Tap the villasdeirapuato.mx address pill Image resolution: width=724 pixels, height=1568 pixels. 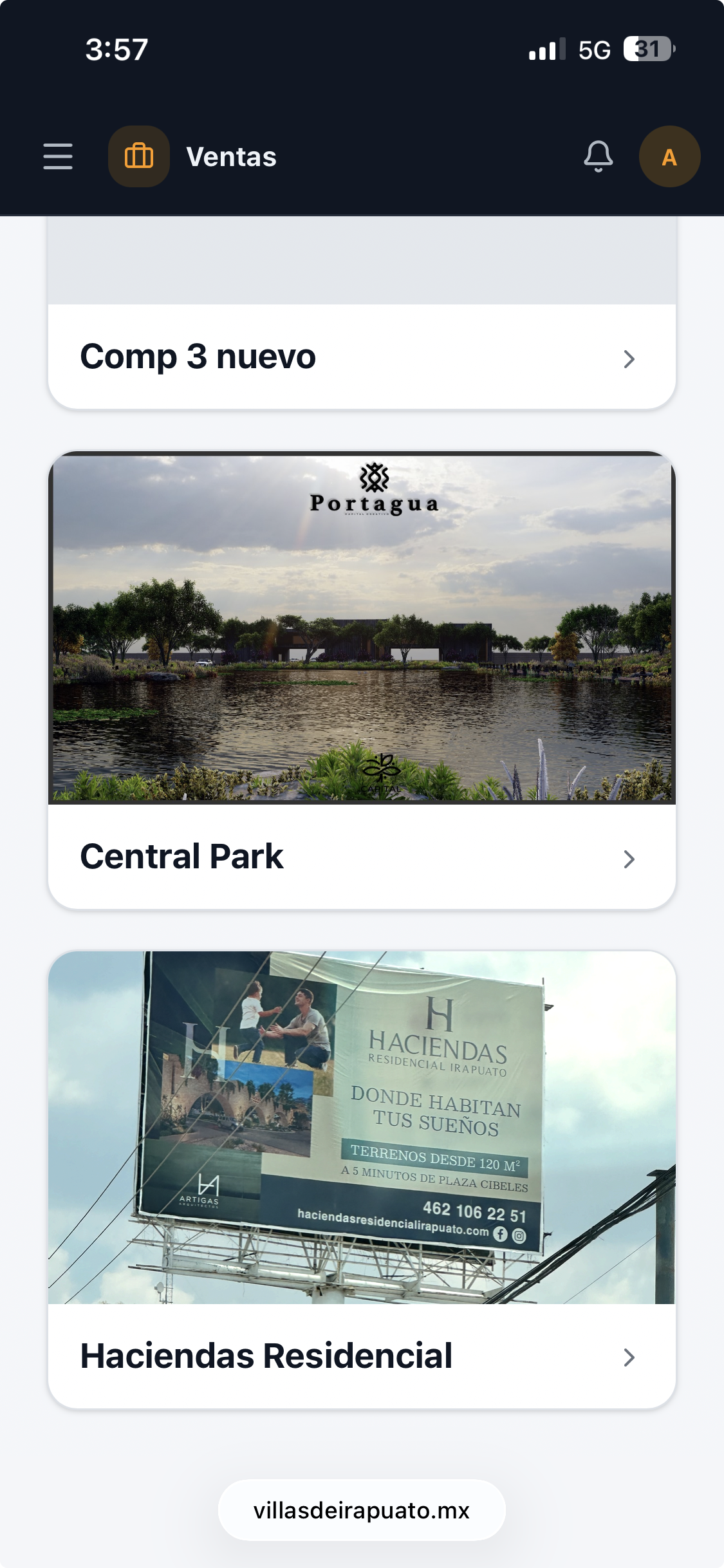[x=362, y=1510]
